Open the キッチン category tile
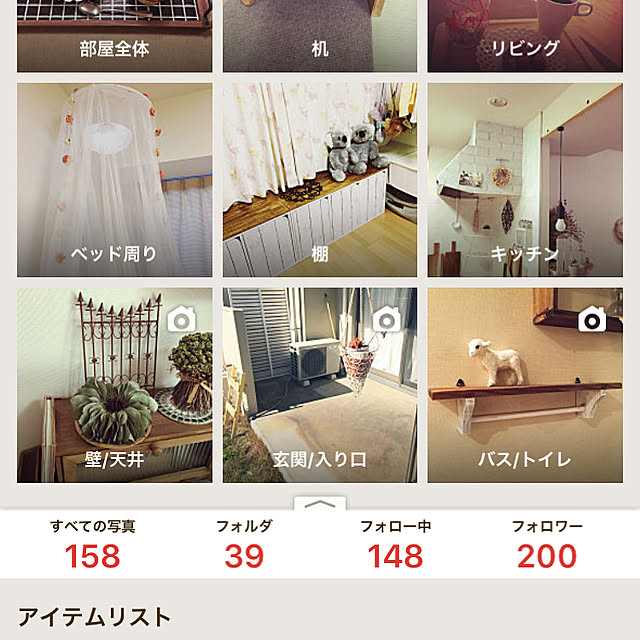This screenshot has height=640, width=640. [524, 180]
